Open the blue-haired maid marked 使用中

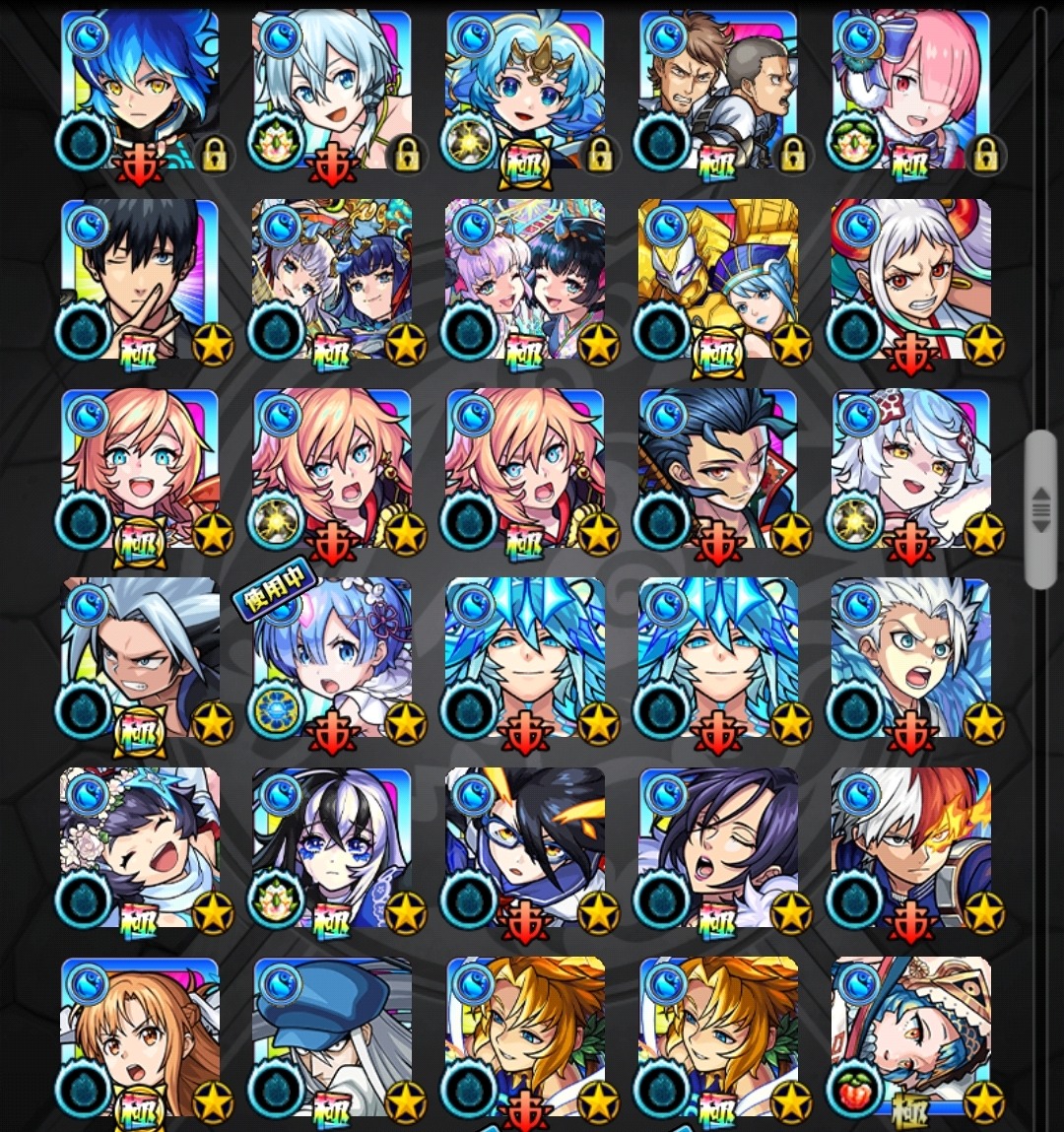(332, 660)
